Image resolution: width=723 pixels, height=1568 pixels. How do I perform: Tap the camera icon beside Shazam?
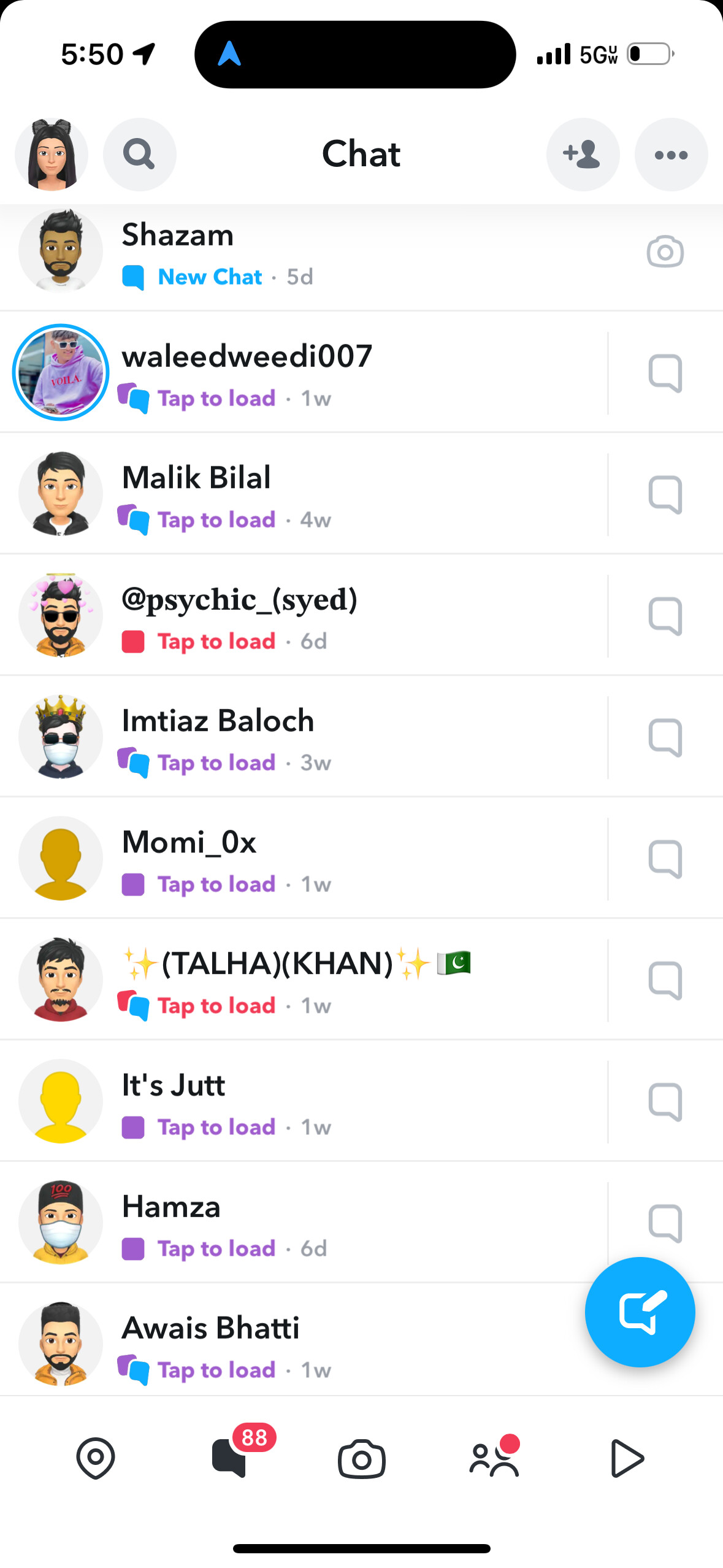pos(665,252)
